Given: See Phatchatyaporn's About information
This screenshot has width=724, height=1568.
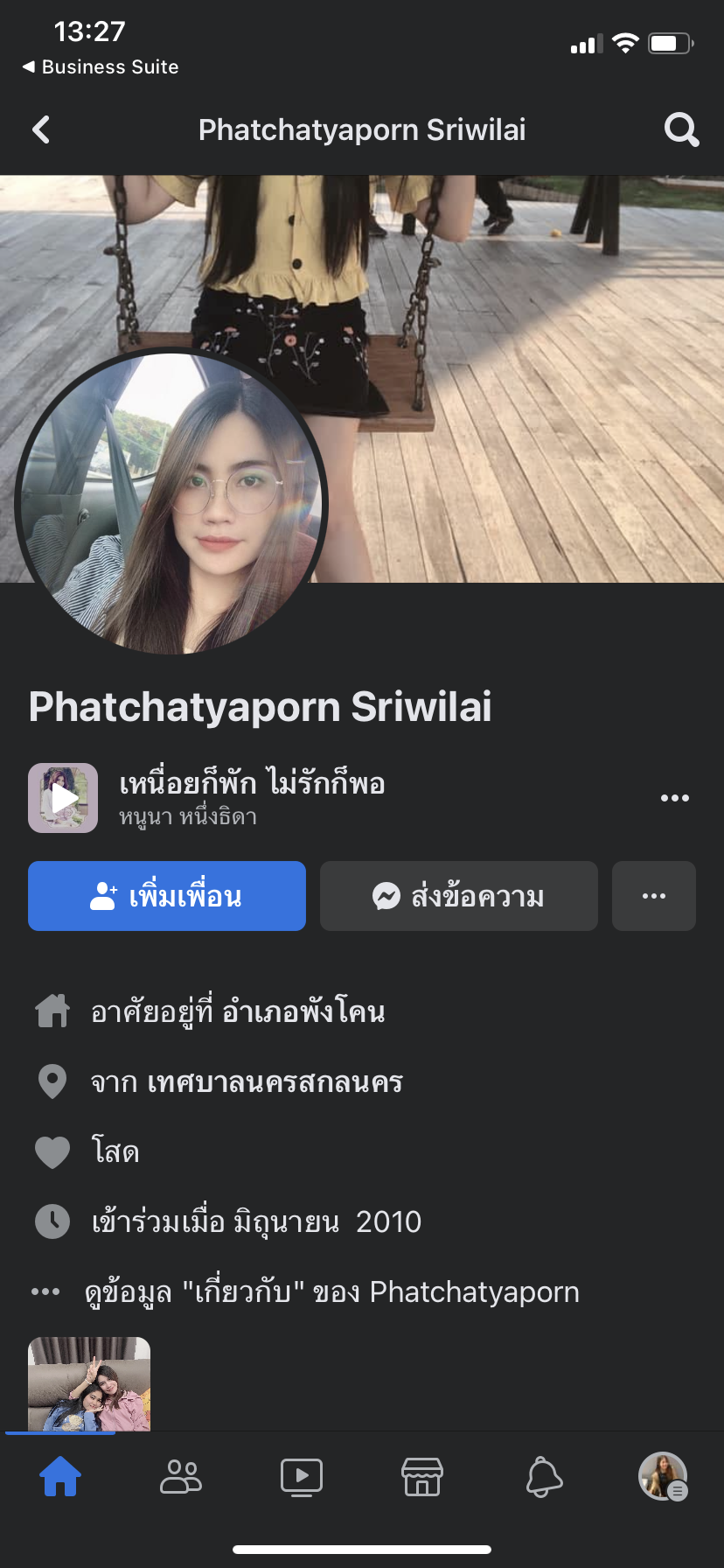Looking at the screenshot, I should click(332, 1292).
